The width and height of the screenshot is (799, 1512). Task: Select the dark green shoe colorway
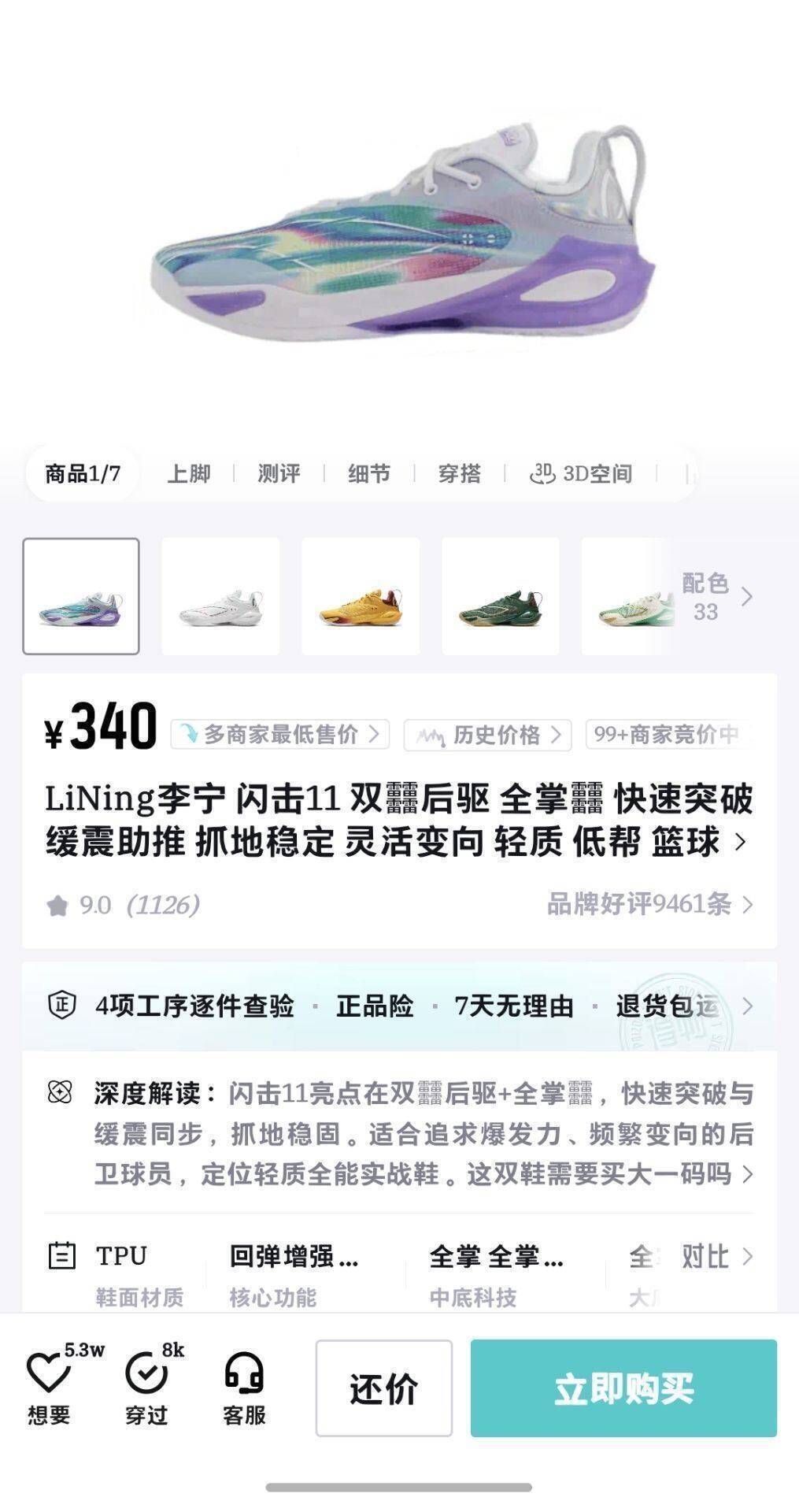(501, 596)
